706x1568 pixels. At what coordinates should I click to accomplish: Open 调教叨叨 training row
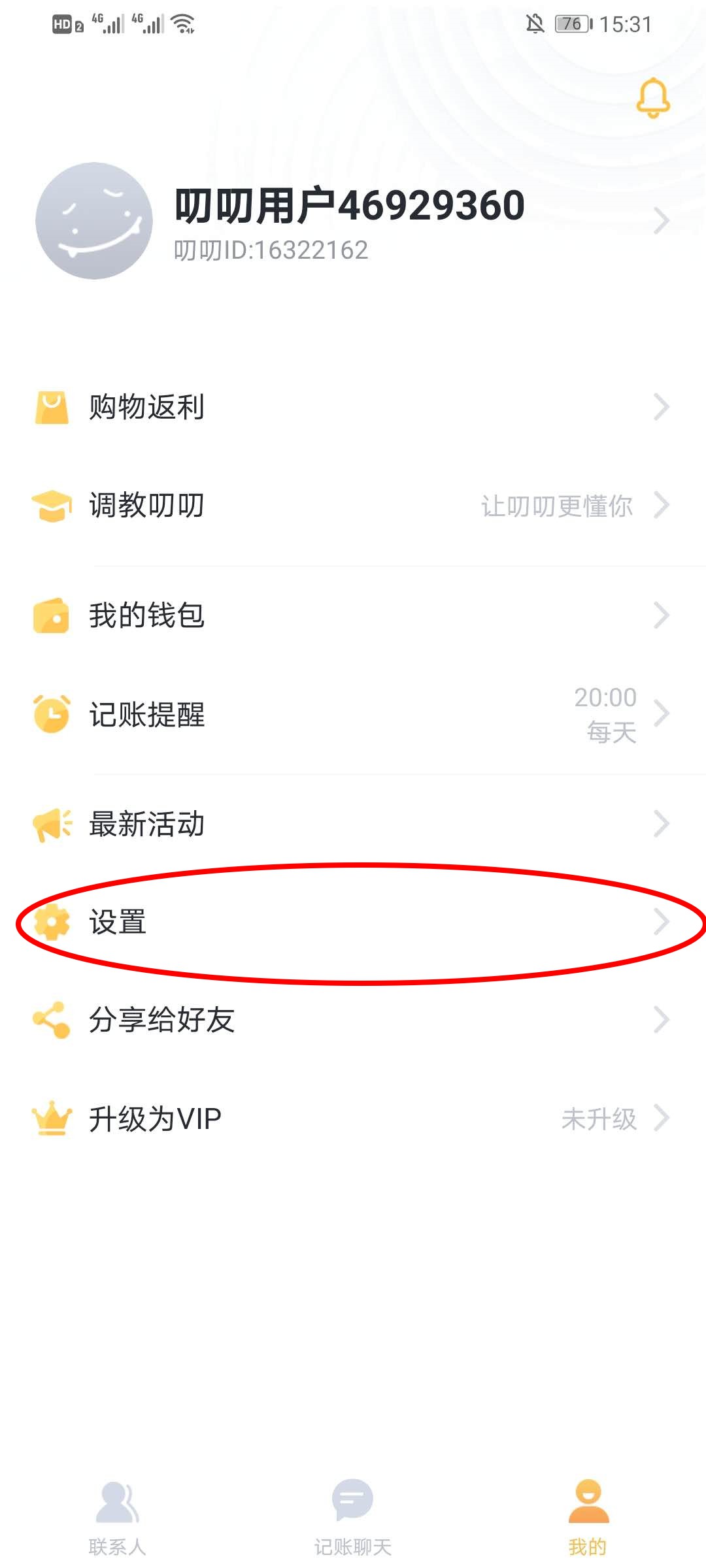[x=353, y=506]
